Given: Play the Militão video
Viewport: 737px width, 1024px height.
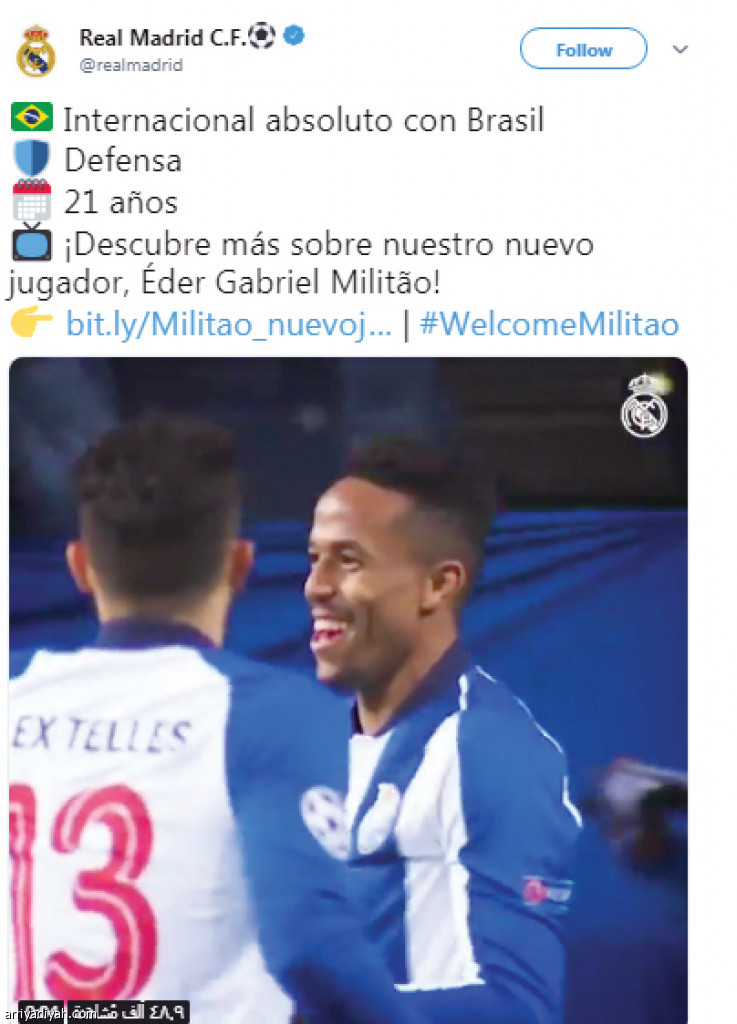Looking at the screenshot, I should pyautogui.click(x=348, y=690).
